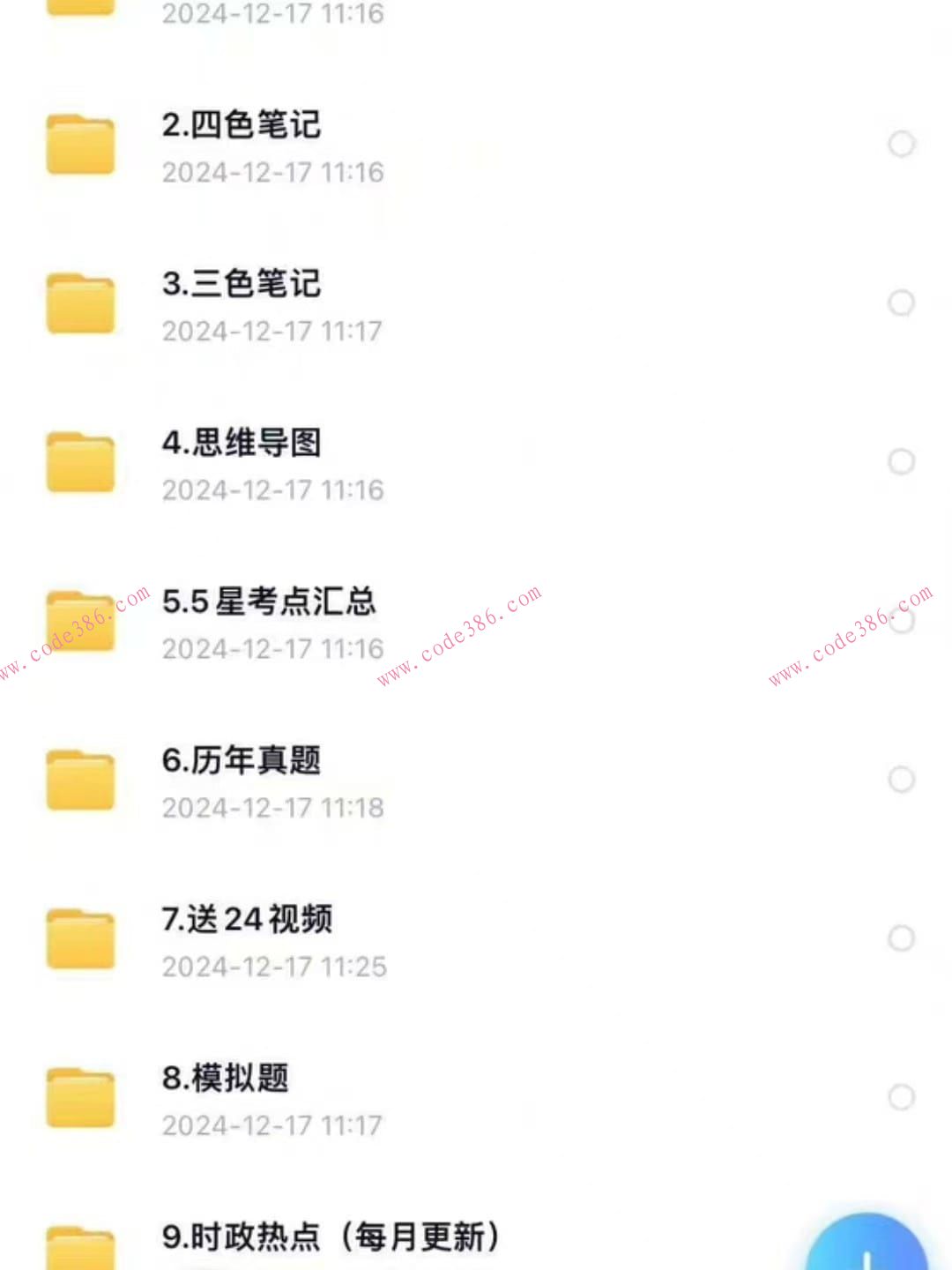Open folder named 5.5星考点汇总
The width and height of the screenshot is (952, 1270).
click(270, 603)
